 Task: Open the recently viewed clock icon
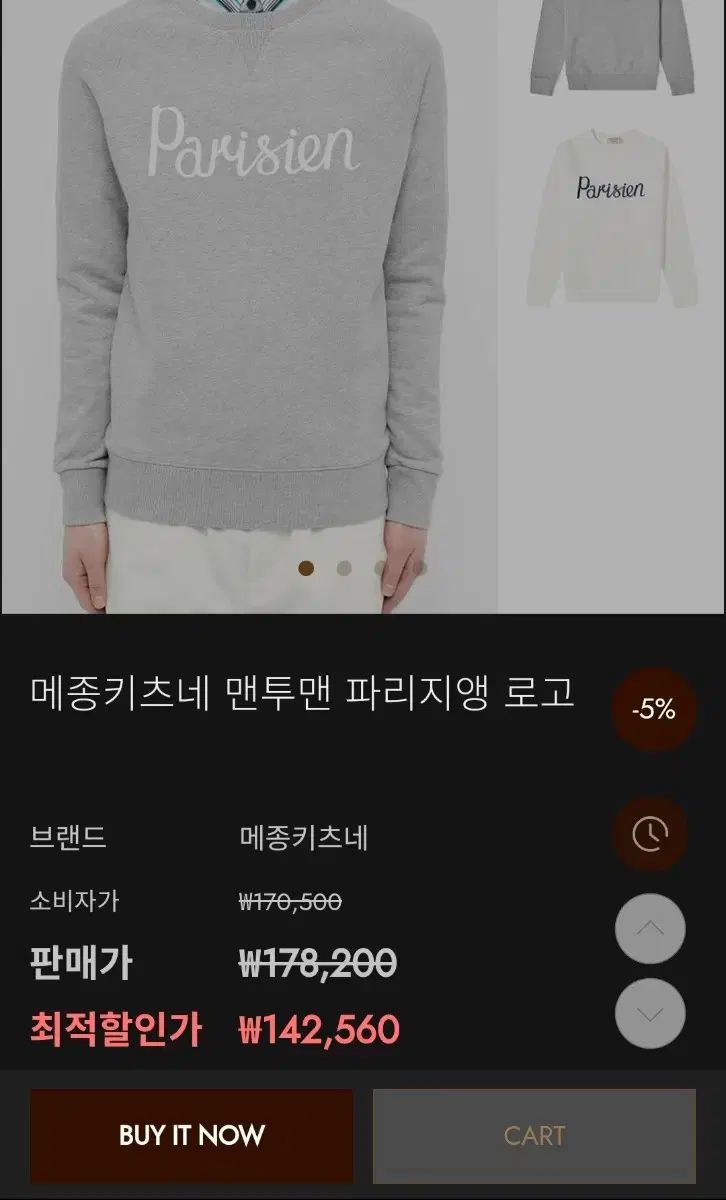point(650,833)
